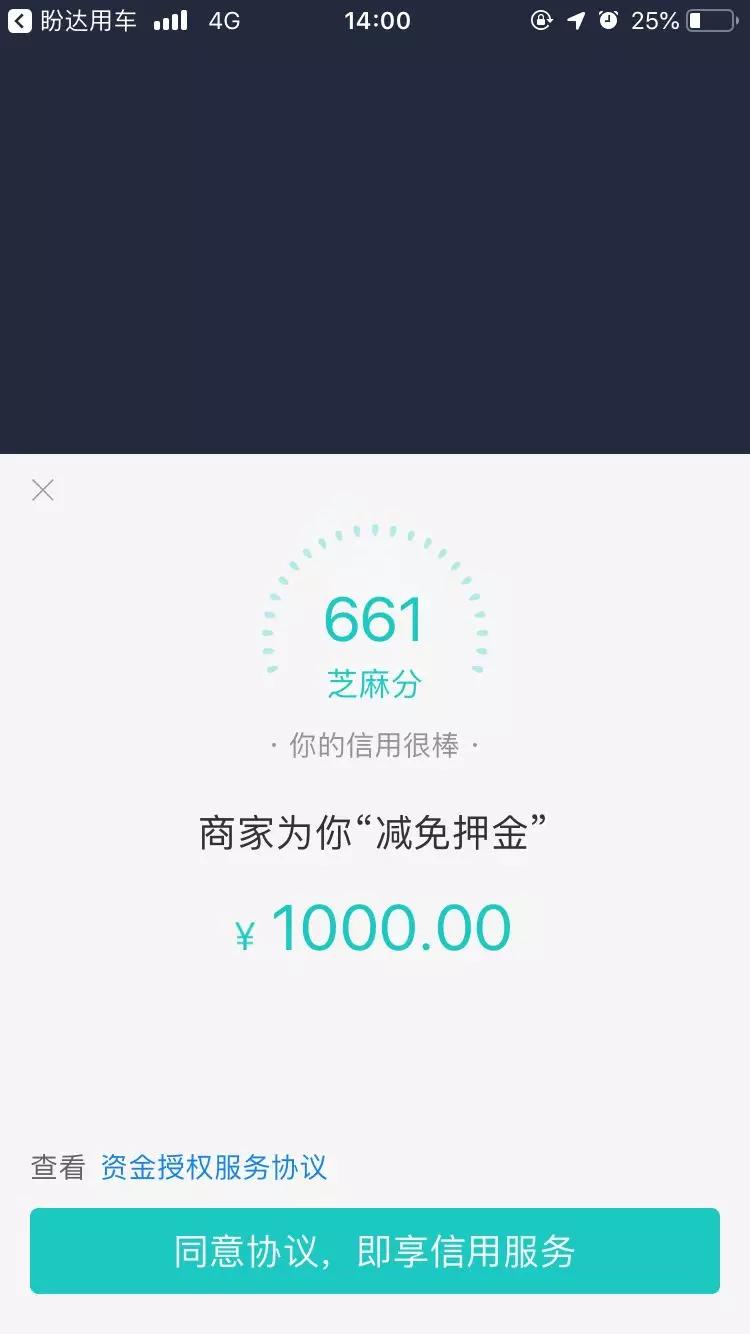The image size is (750, 1334).
Task: Tap 同意协议，即享信用服务 button
Action: (x=375, y=1251)
